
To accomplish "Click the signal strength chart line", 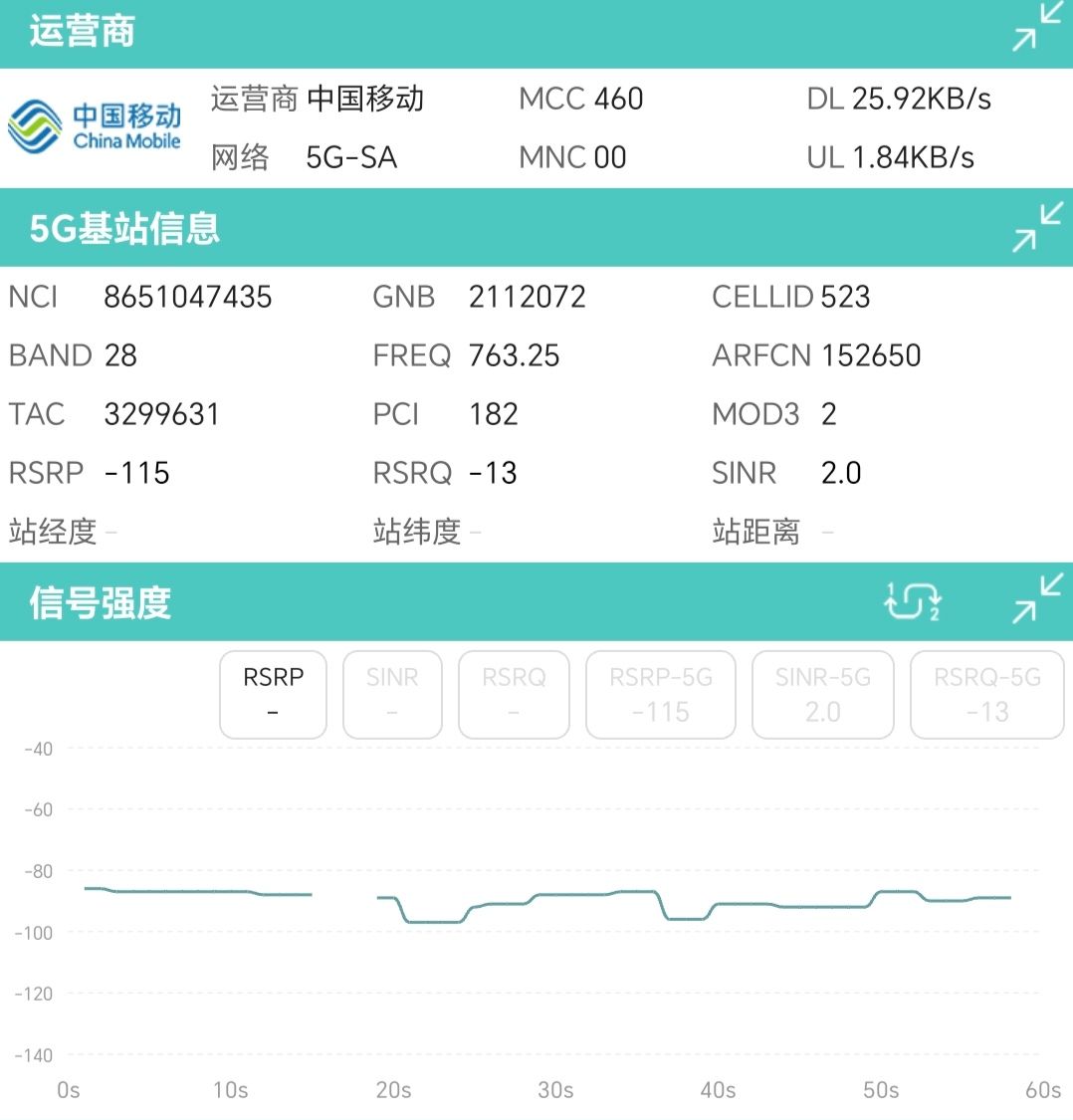I will click(x=547, y=896).
